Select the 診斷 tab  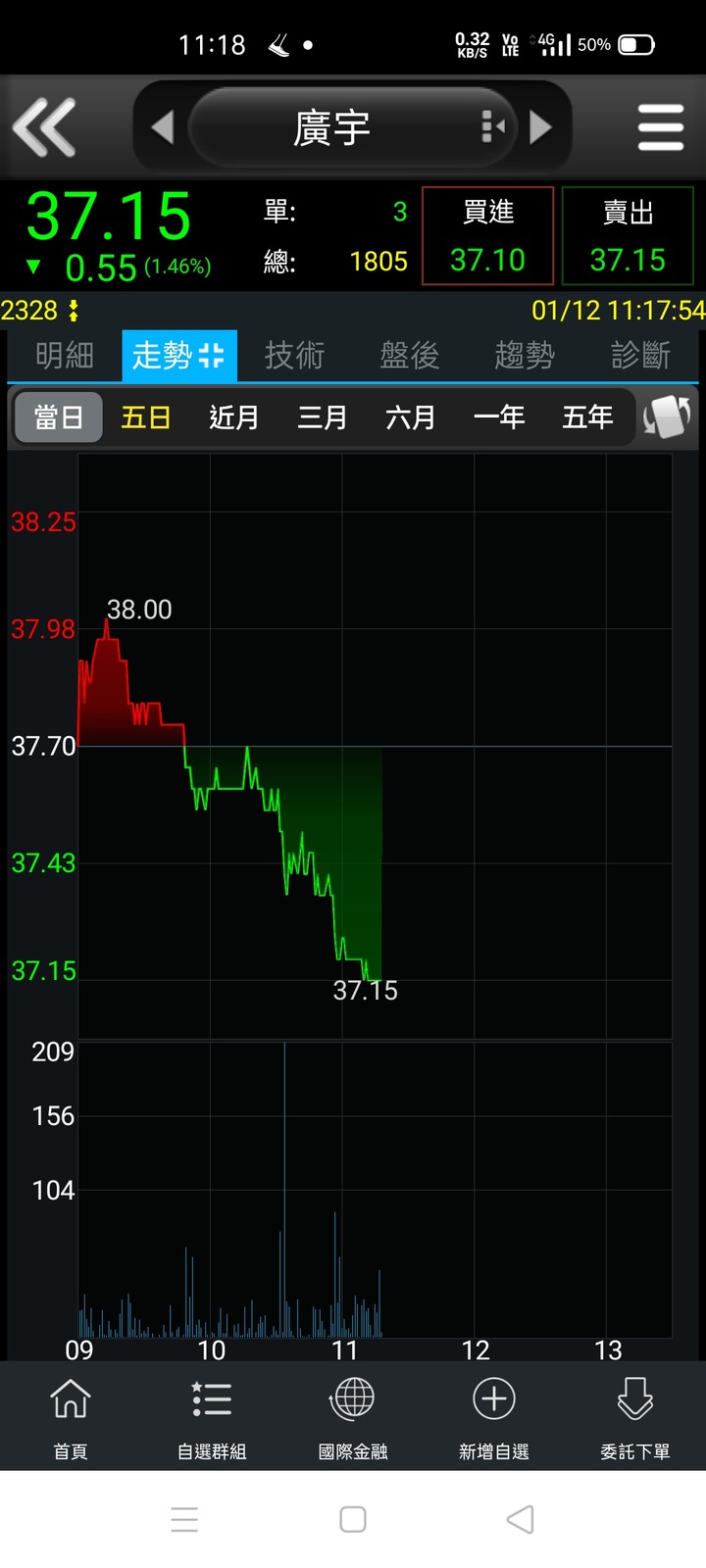click(640, 355)
